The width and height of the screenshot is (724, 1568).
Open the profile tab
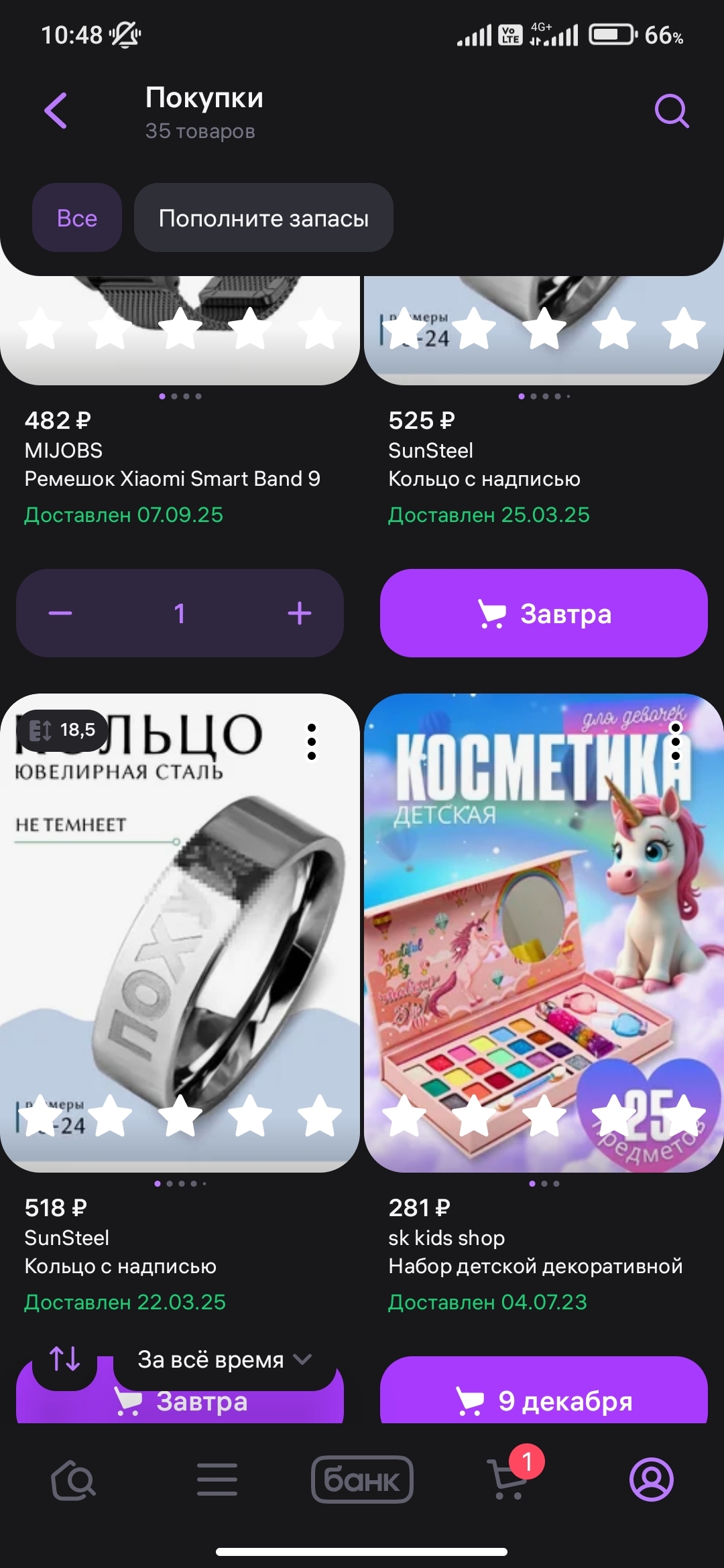[651, 1480]
